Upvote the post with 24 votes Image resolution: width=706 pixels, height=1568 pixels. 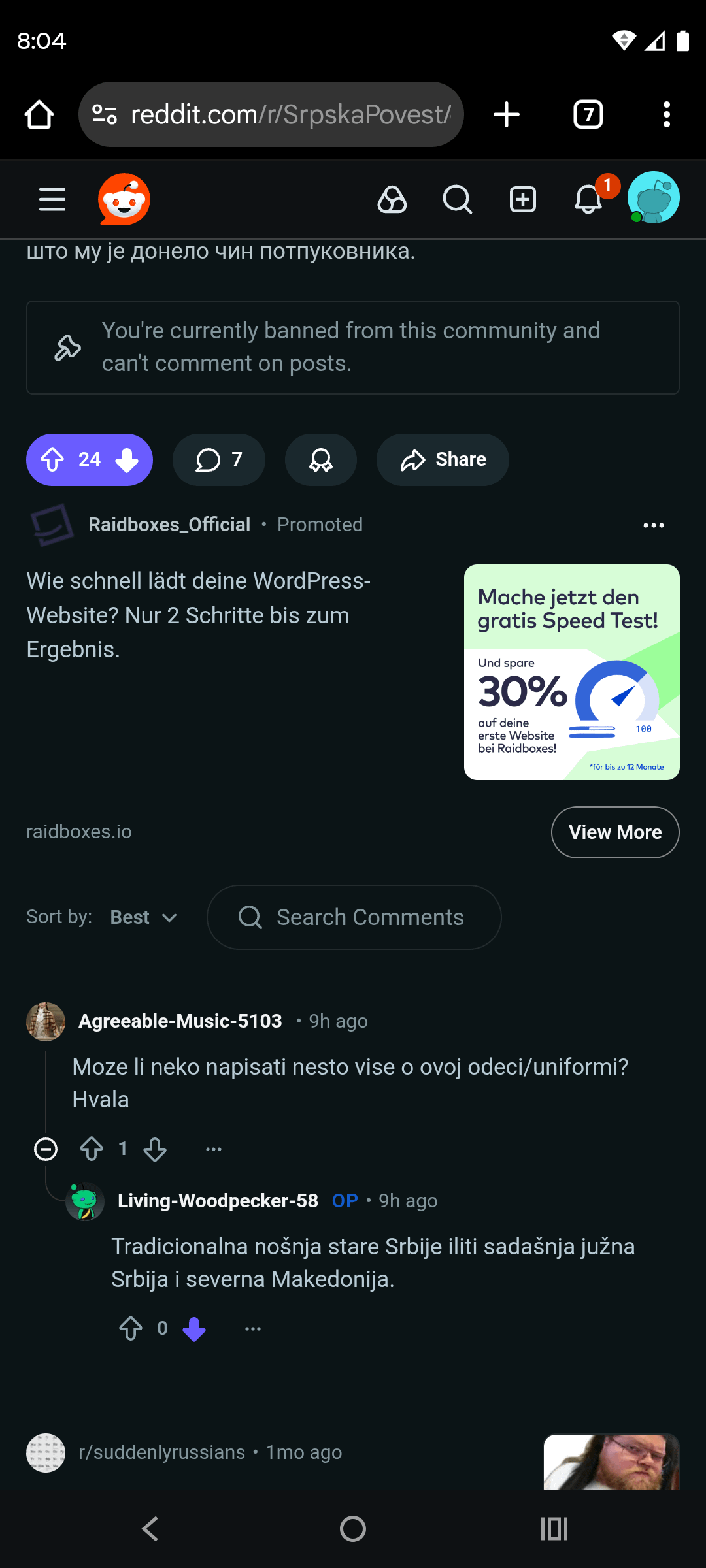[53, 460]
